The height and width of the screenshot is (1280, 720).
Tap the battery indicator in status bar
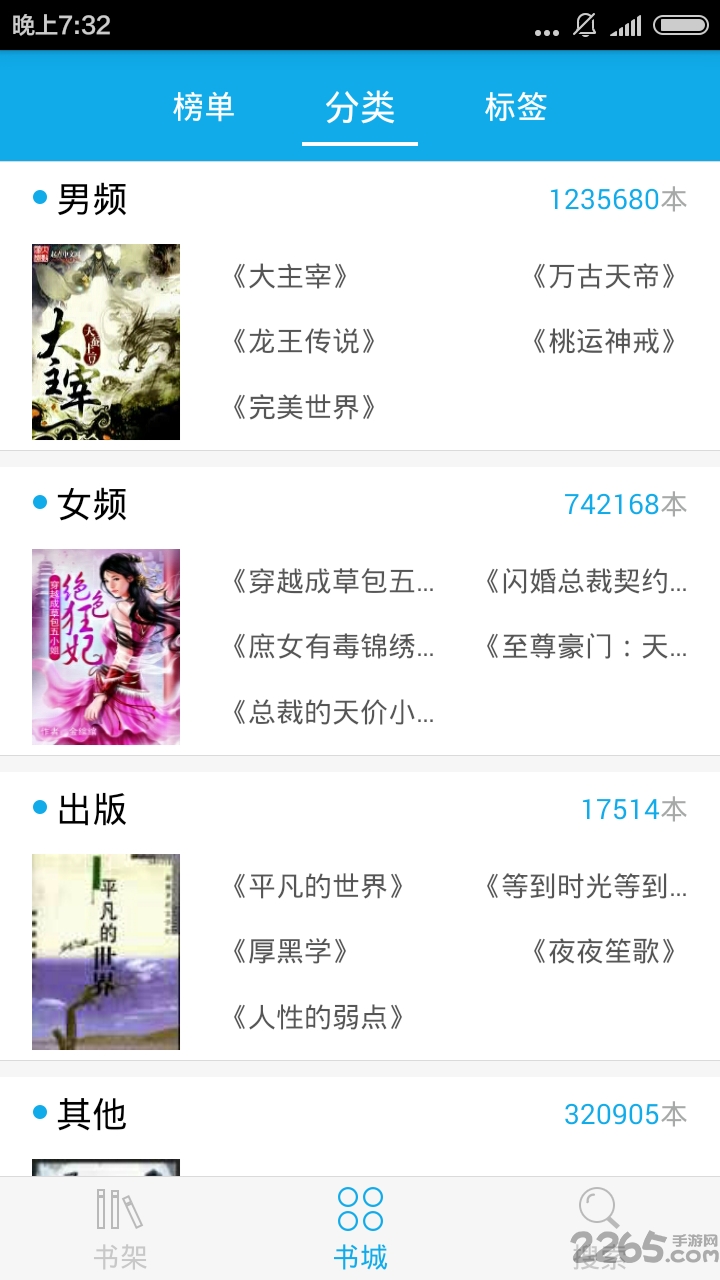(682, 25)
